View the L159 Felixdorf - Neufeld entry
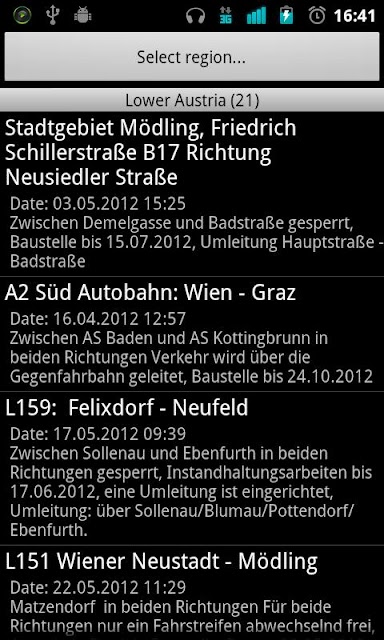This screenshot has height=640, width=384. (192, 468)
